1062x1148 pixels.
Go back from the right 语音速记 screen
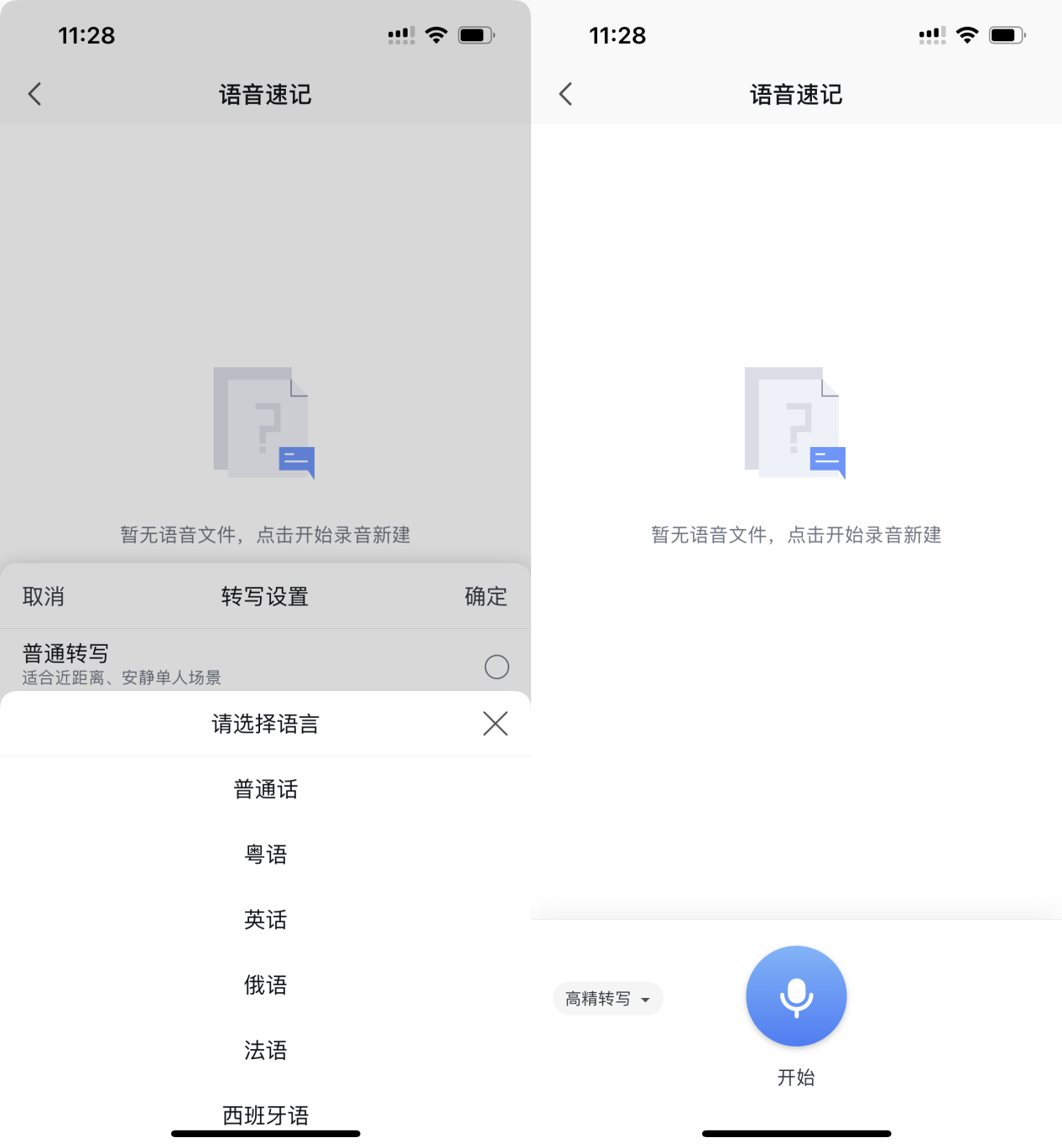pyautogui.click(x=566, y=94)
